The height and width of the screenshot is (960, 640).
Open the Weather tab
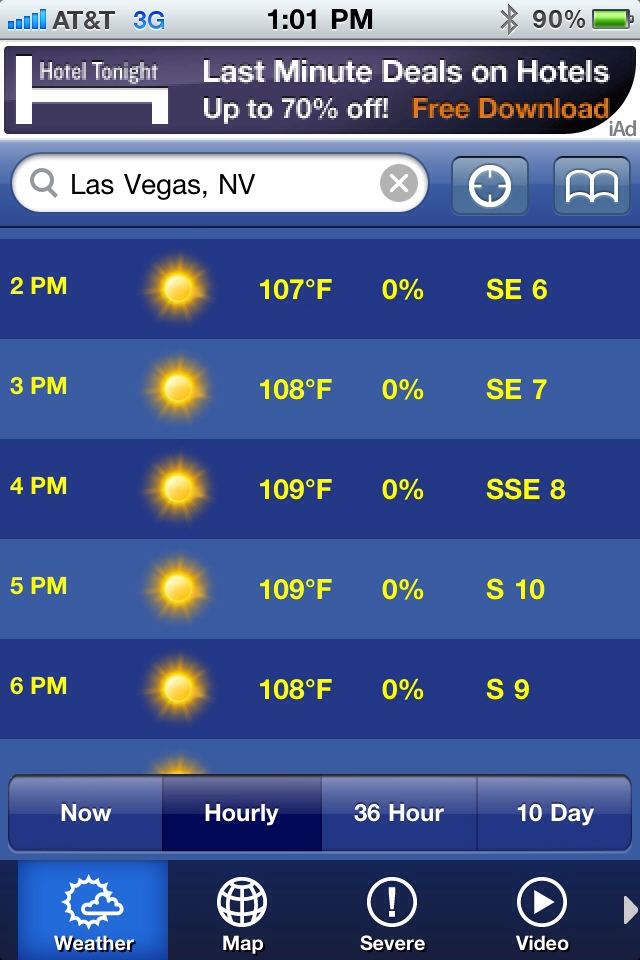coord(93,912)
